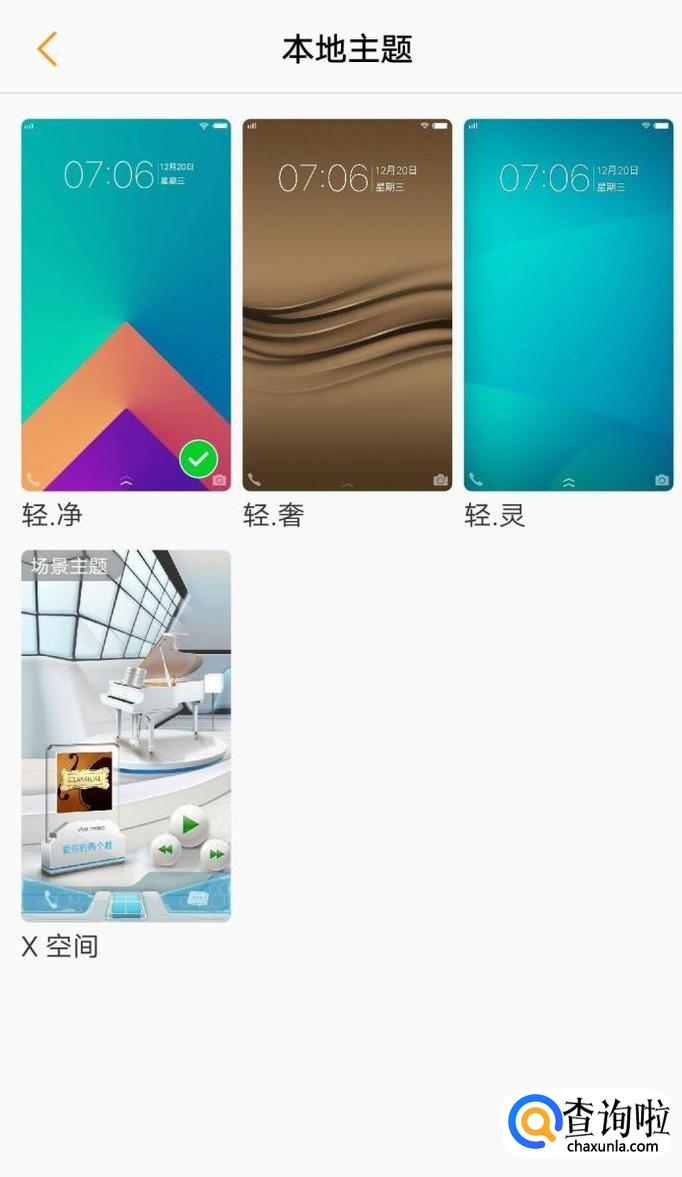Open the X 空间 scene theme
The width and height of the screenshot is (682, 1177).
[x=126, y=735]
